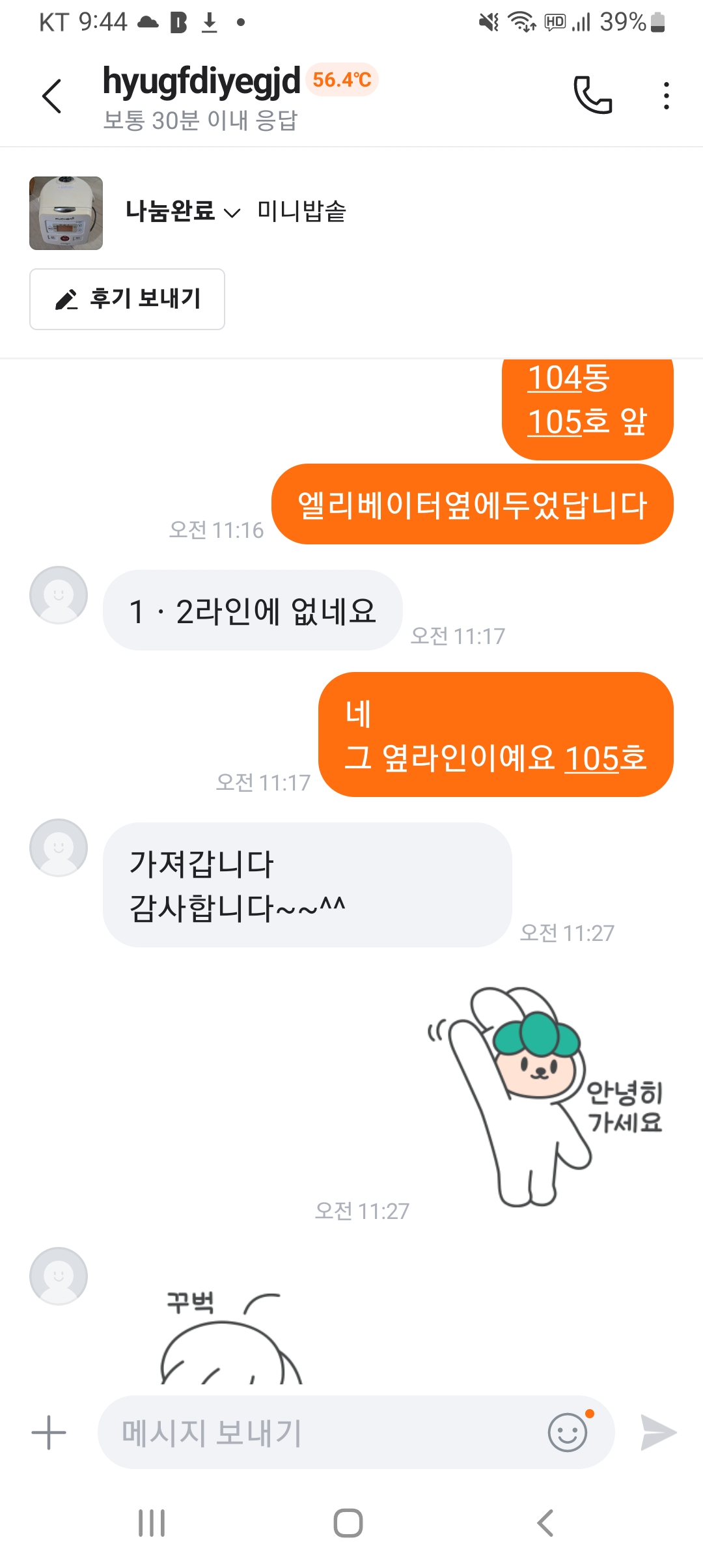
Task: Tap the avatar beside 가져갑니다 message
Action: 59,847
